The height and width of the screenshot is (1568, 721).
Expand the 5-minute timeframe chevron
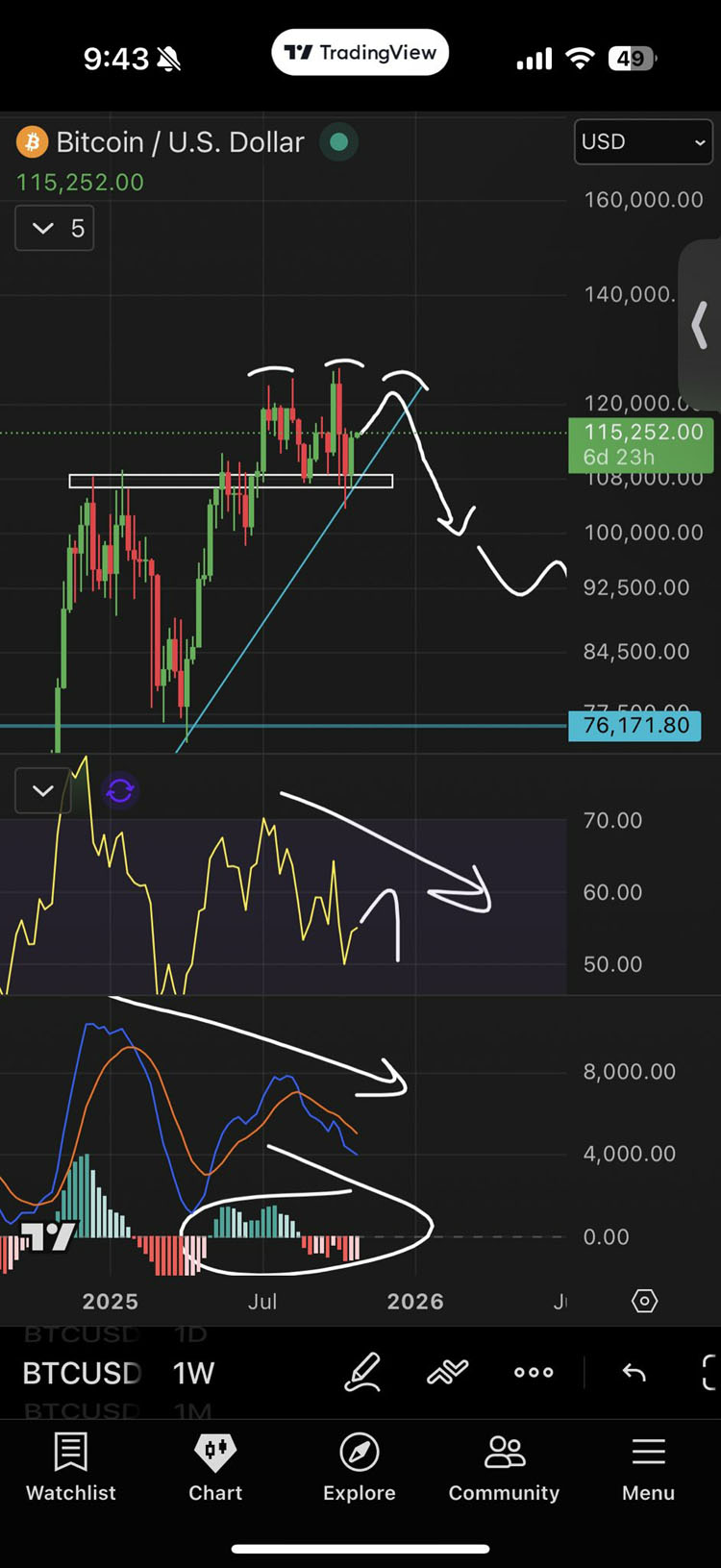54,229
